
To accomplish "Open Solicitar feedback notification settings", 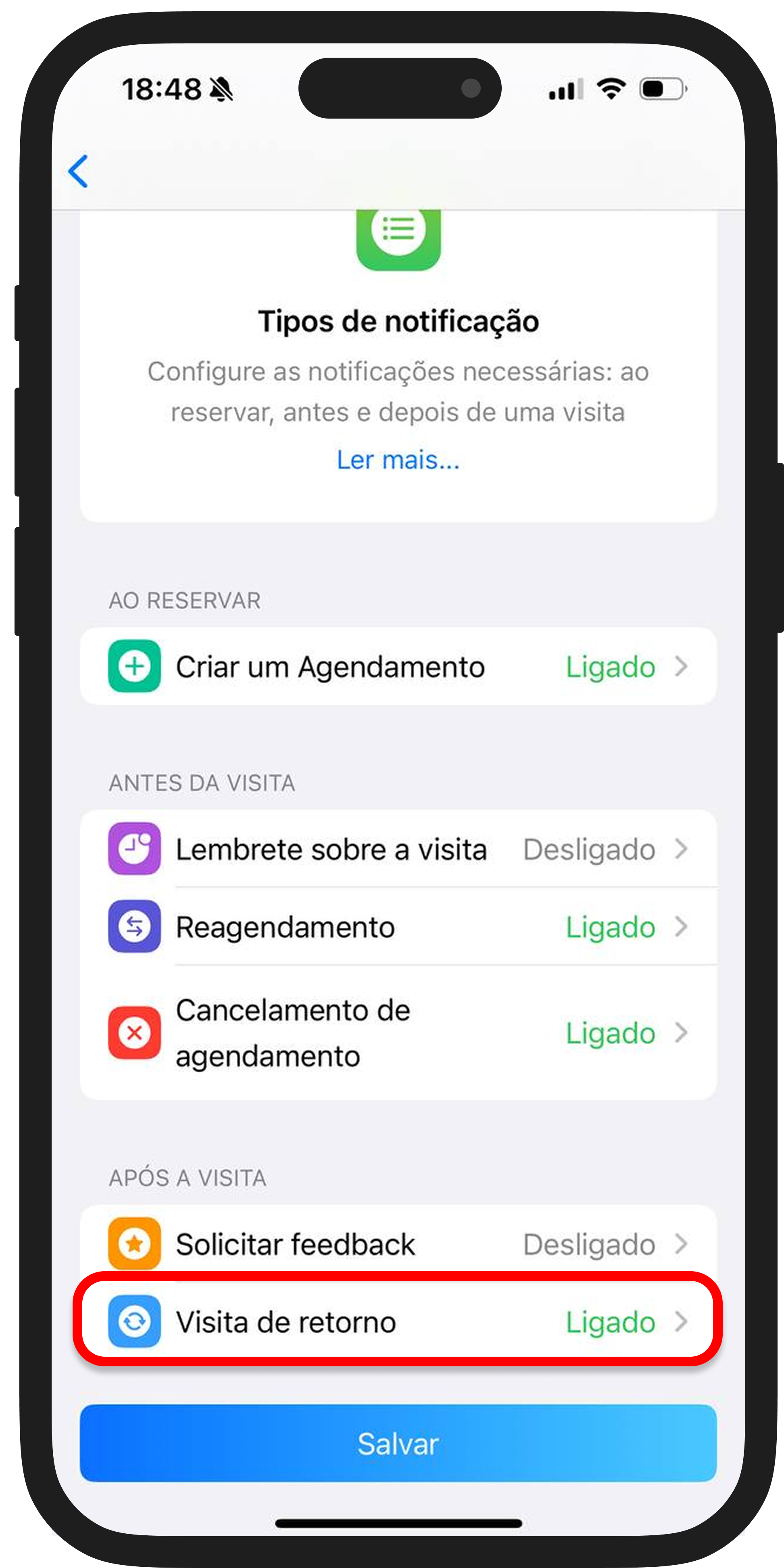I will 398,1244.
